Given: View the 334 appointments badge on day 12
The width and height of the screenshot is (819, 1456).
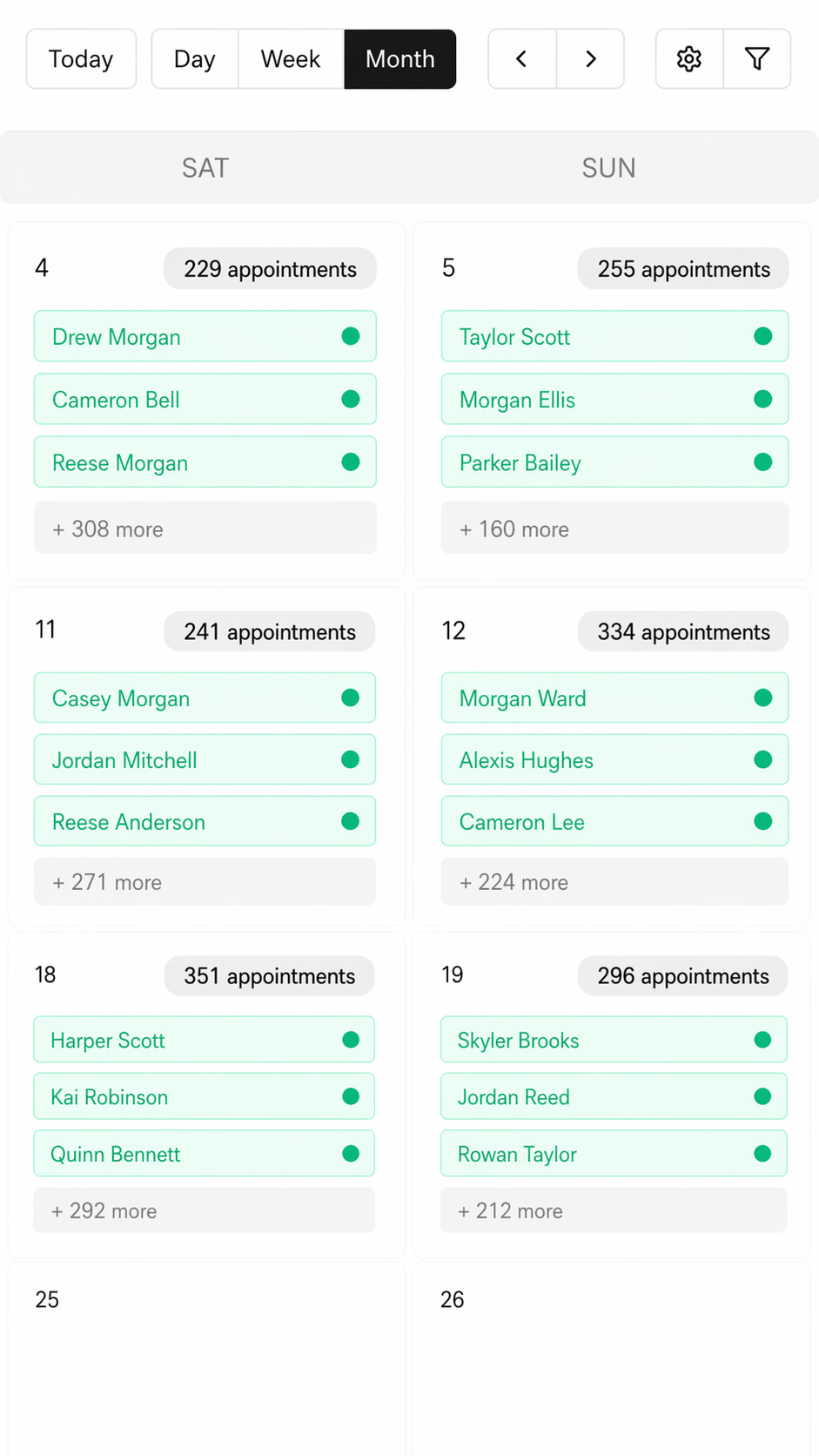Looking at the screenshot, I should click(683, 632).
